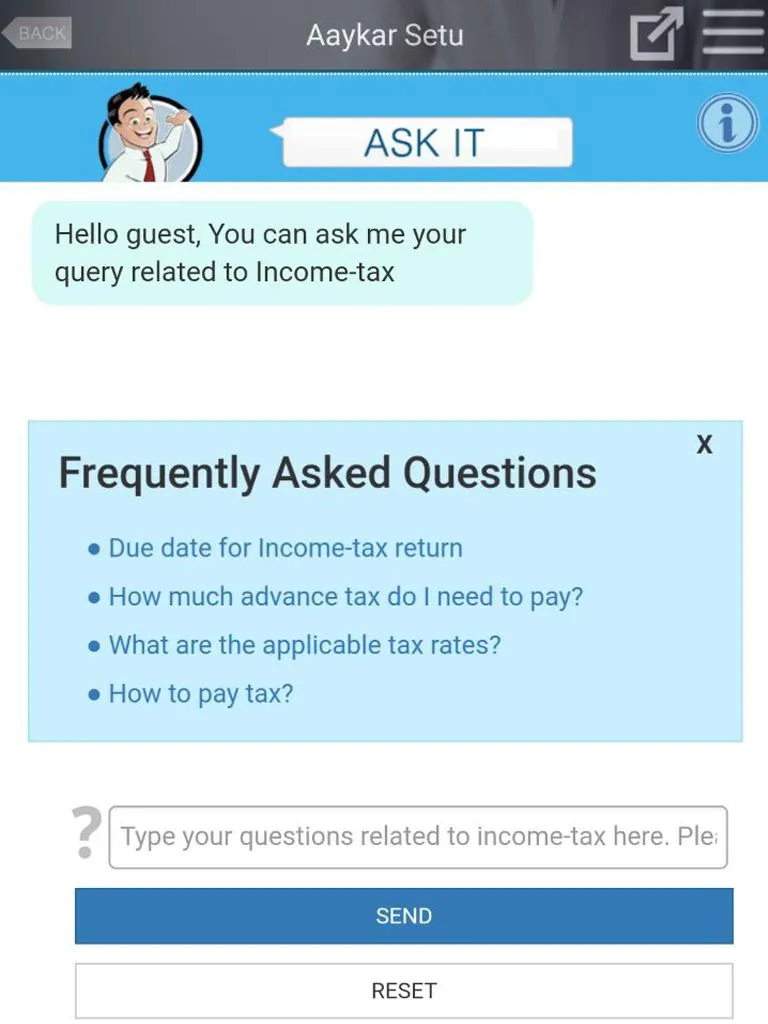Image resolution: width=768 pixels, height=1024 pixels.
Task: Open the hamburger menu
Action: 732,34
